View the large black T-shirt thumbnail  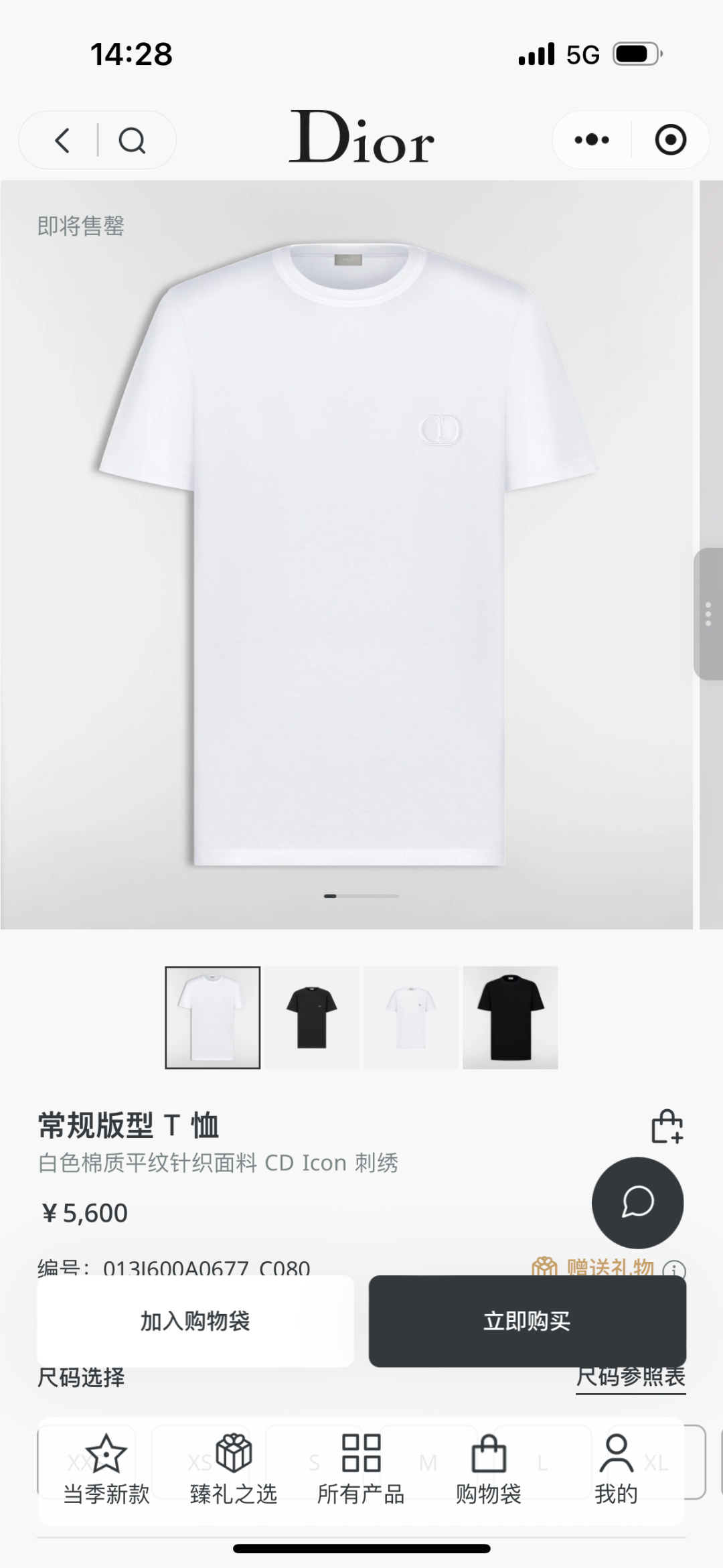[x=510, y=1017]
